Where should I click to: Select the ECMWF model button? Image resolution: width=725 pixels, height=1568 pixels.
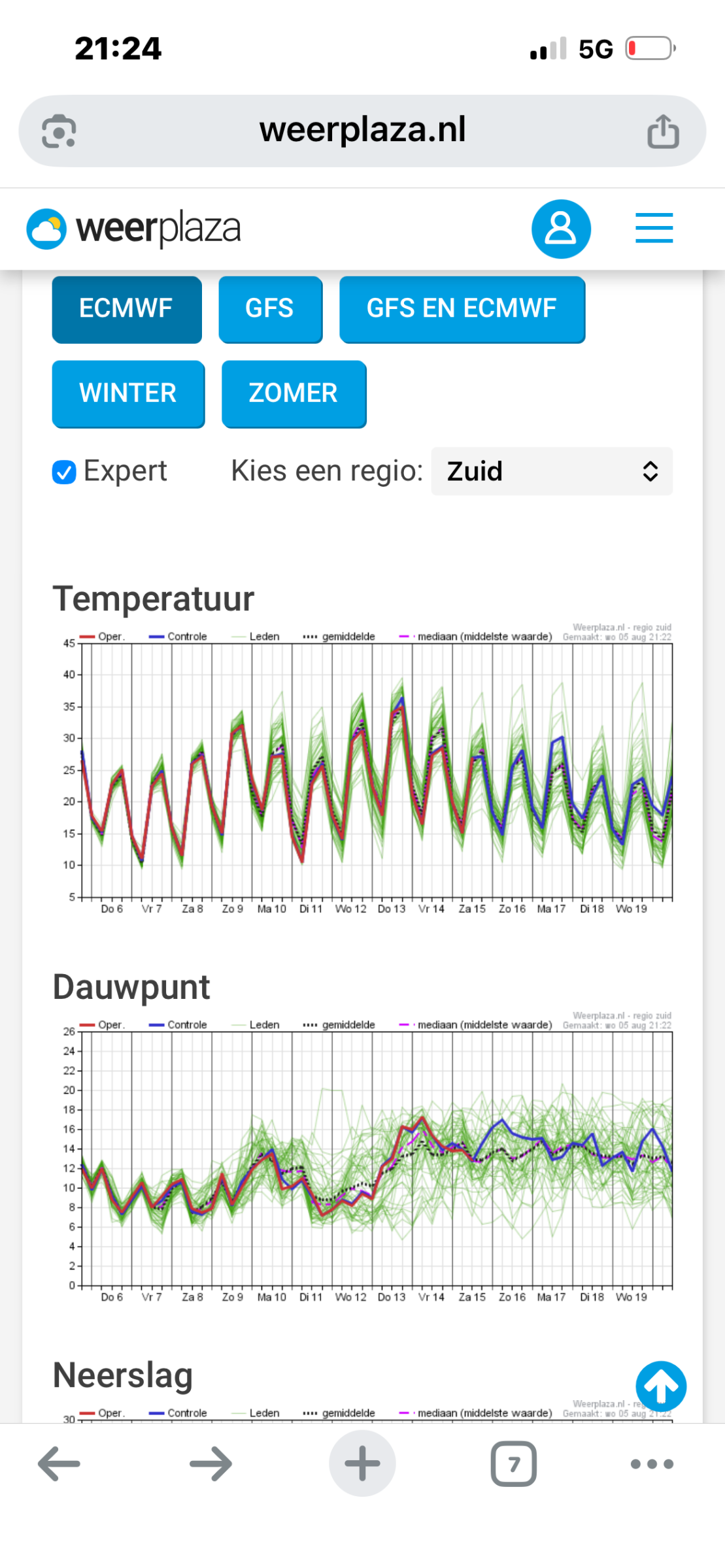coord(127,309)
